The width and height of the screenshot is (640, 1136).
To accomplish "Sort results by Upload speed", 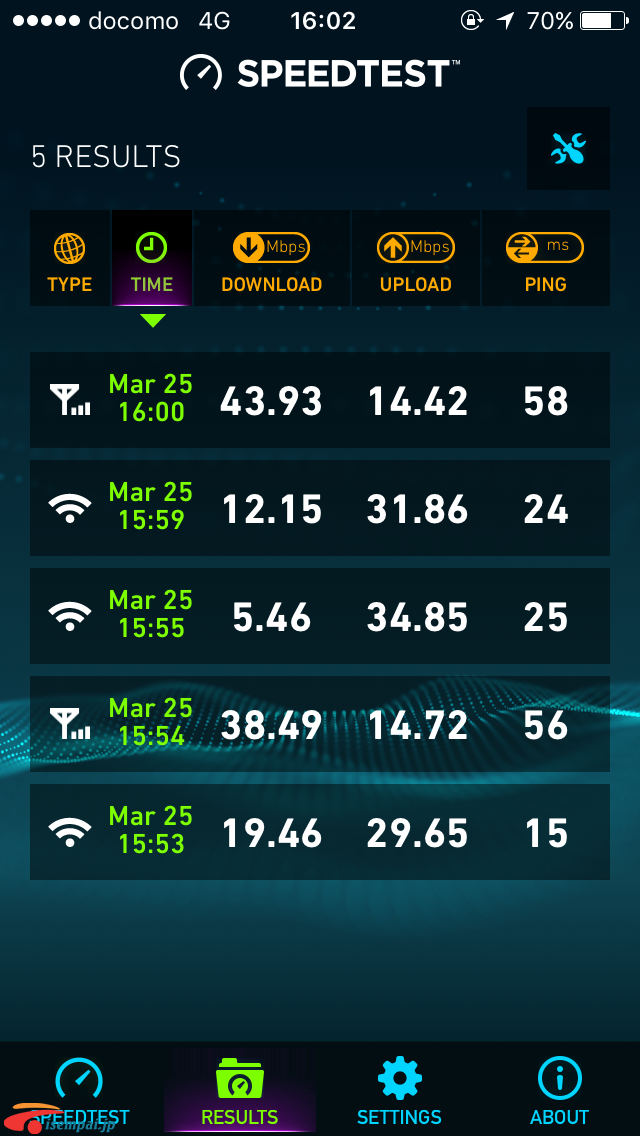I will click(x=416, y=258).
